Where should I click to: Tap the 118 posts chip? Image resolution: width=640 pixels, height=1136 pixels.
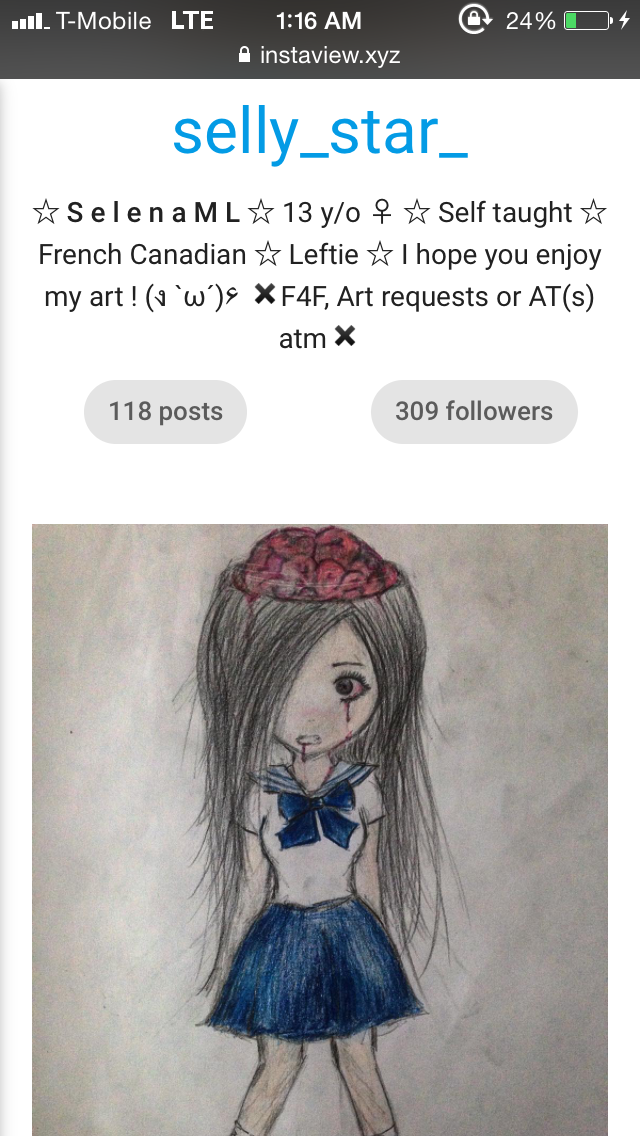(165, 412)
